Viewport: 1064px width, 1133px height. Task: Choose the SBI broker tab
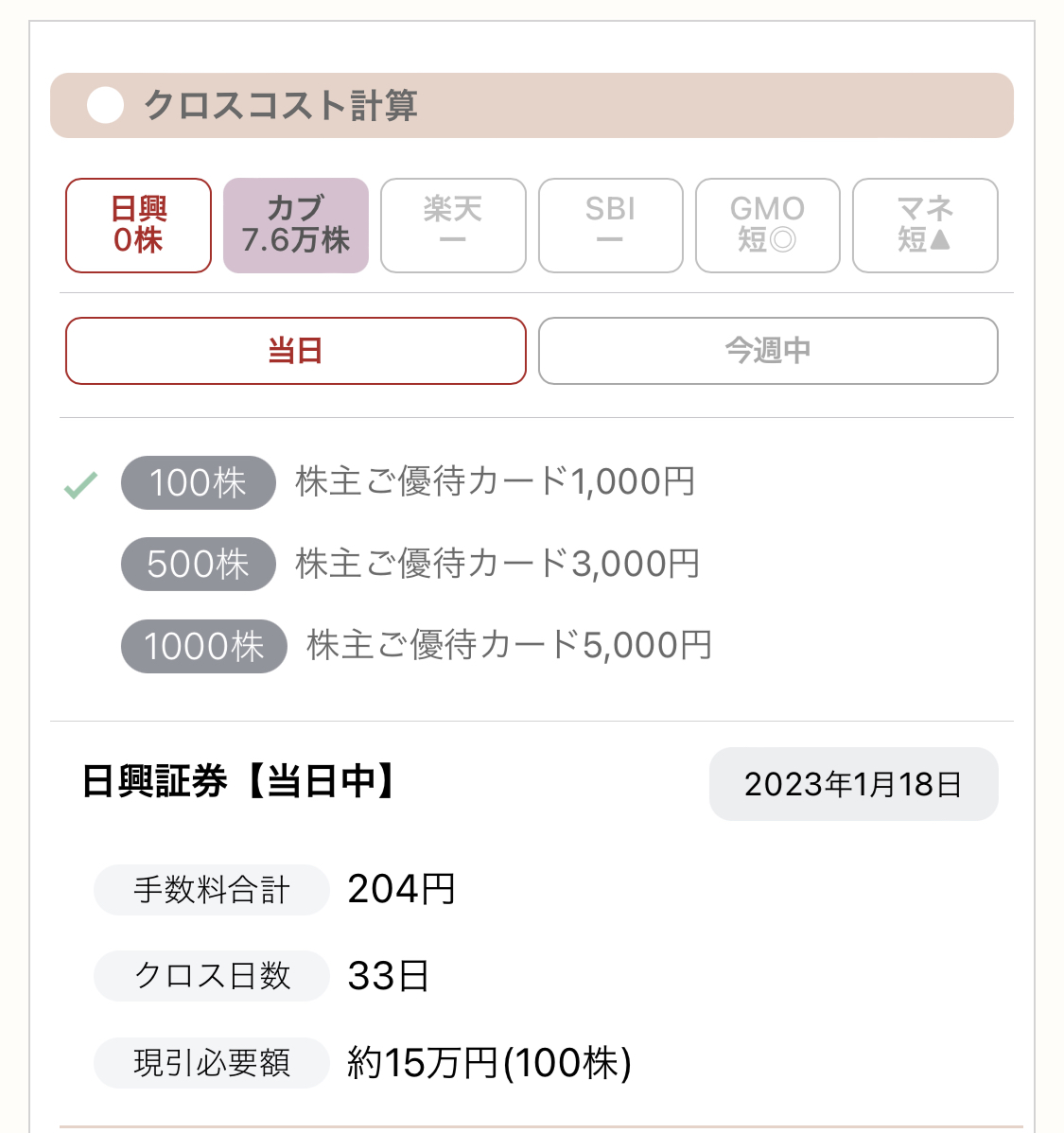(x=610, y=225)
